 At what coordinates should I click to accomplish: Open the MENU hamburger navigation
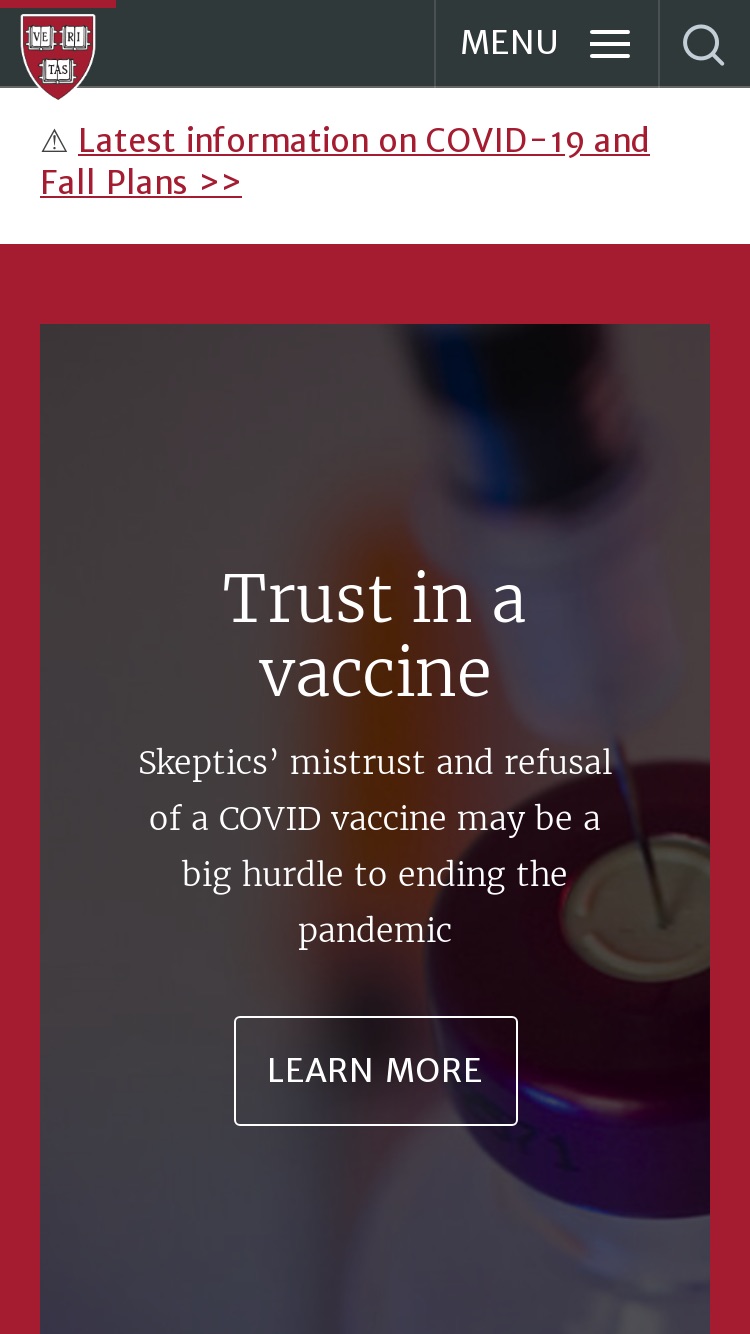546,43
